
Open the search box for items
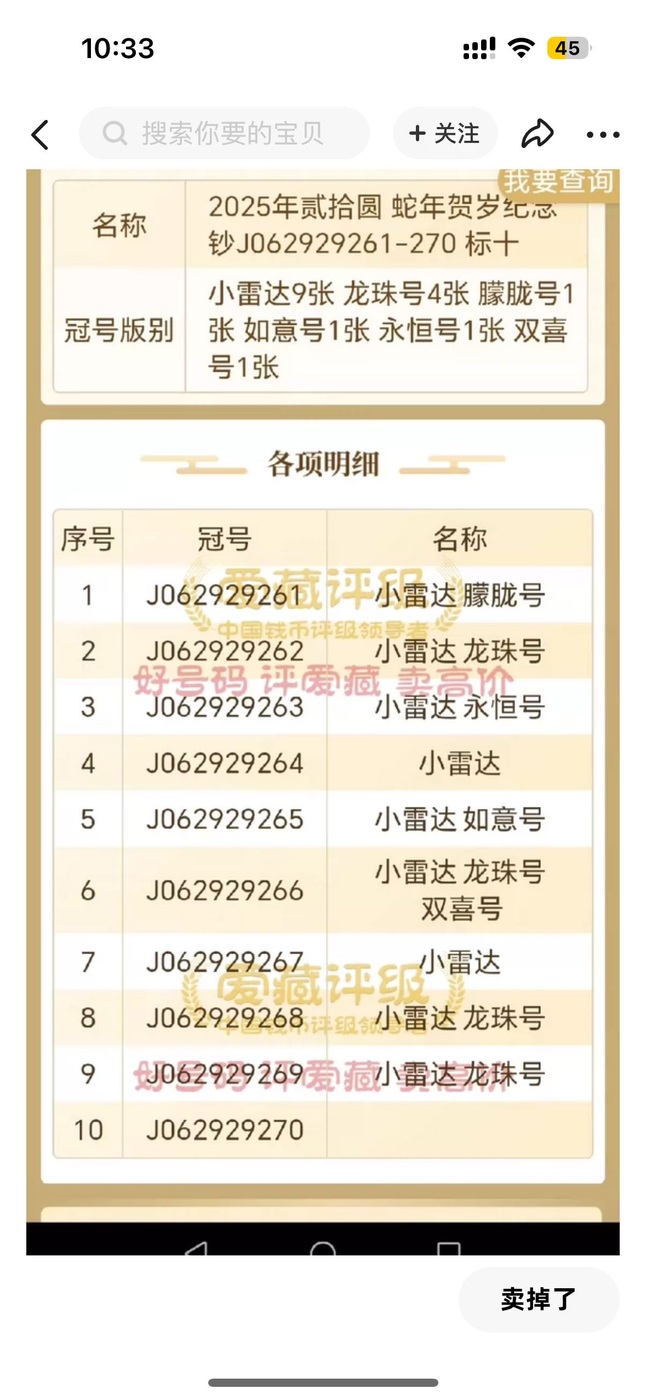tap(224, 134)
